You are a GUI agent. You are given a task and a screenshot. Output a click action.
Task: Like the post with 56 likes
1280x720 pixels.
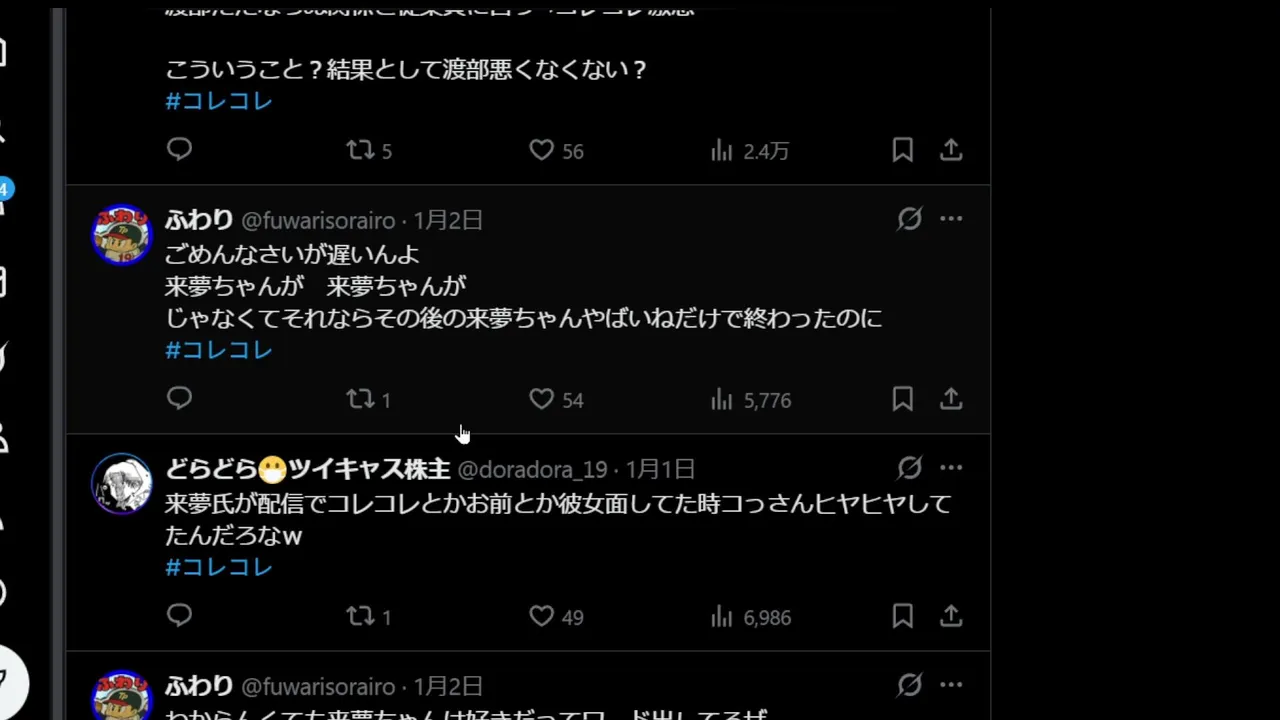pyautogui.click(x=541, y=150)
